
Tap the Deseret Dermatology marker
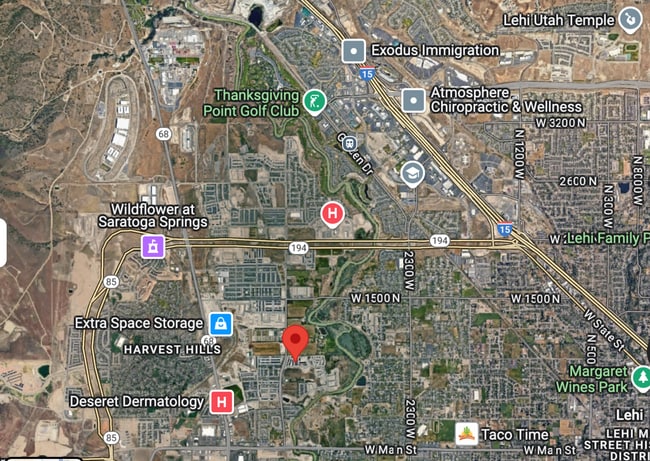222,402
